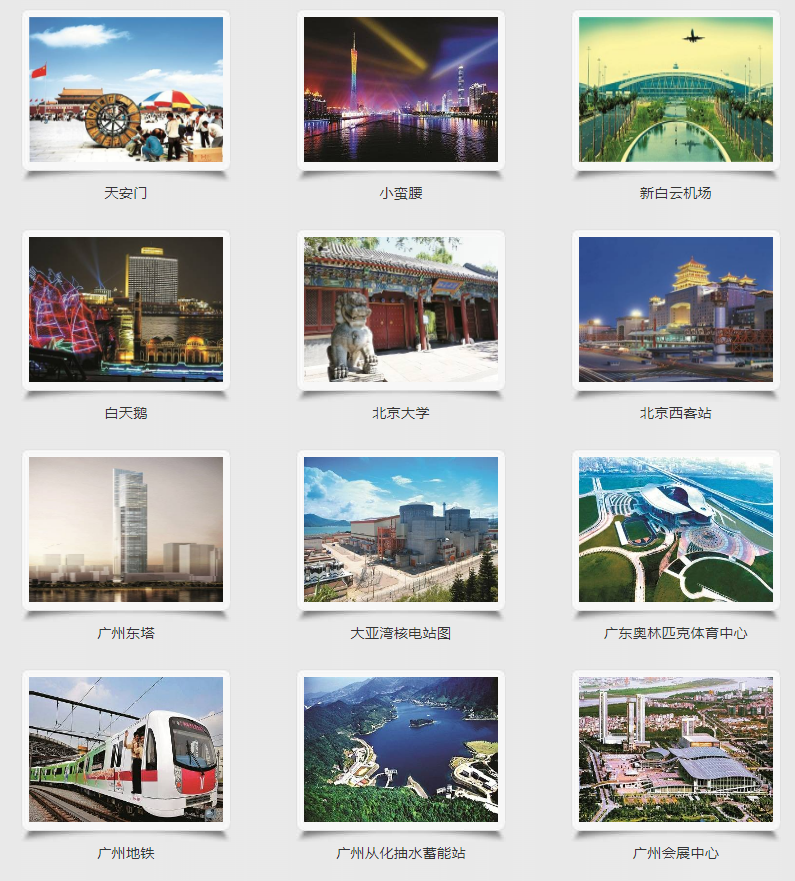This screenshot has height=881, width=795.
Task: Open the 广州东塔 picture tile
Action: (x=126, y=529)
